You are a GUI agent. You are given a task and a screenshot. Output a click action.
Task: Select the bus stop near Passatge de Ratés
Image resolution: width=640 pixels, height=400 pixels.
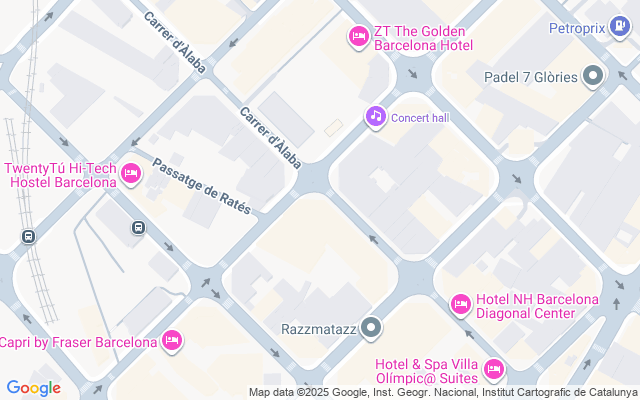[137, 227]
